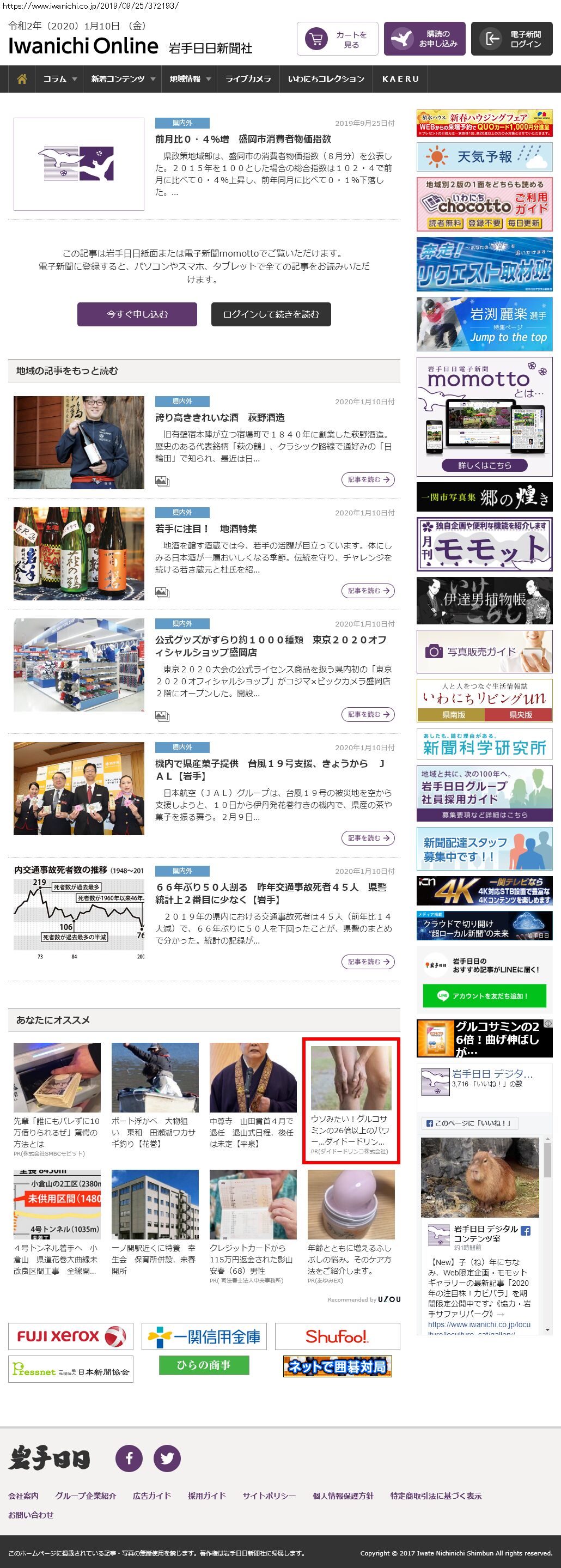Tap ログインして続きを読む button
This screenshot has height=1568, width=561.
(x=271, y=314)
